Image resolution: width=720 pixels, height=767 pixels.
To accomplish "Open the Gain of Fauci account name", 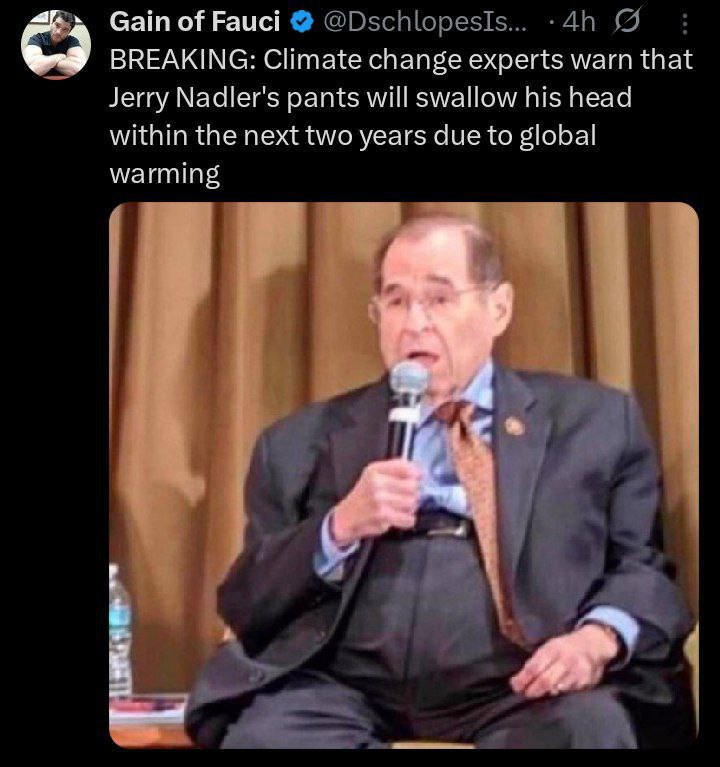I will [194, 22].
